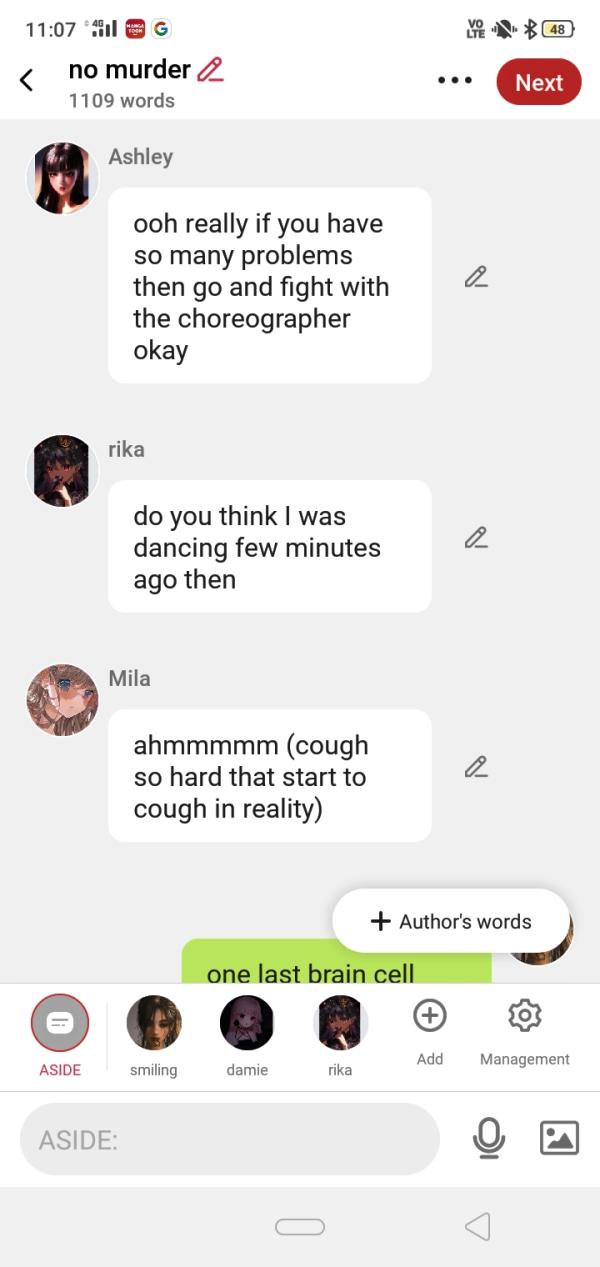The height and width of the screenshot is (1267, 600).
Task: Choose the smiling character
Action: tap(153, 1023)
